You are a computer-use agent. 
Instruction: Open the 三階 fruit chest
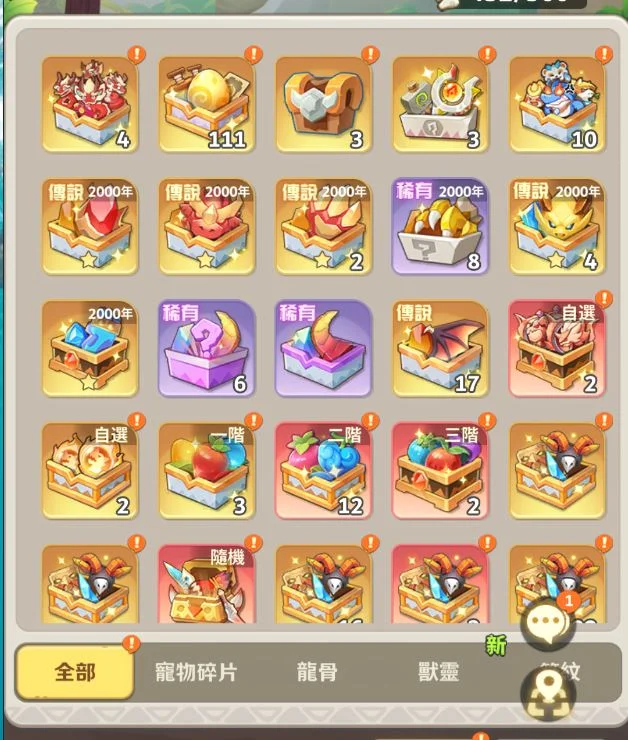click(x=440, y=470)
